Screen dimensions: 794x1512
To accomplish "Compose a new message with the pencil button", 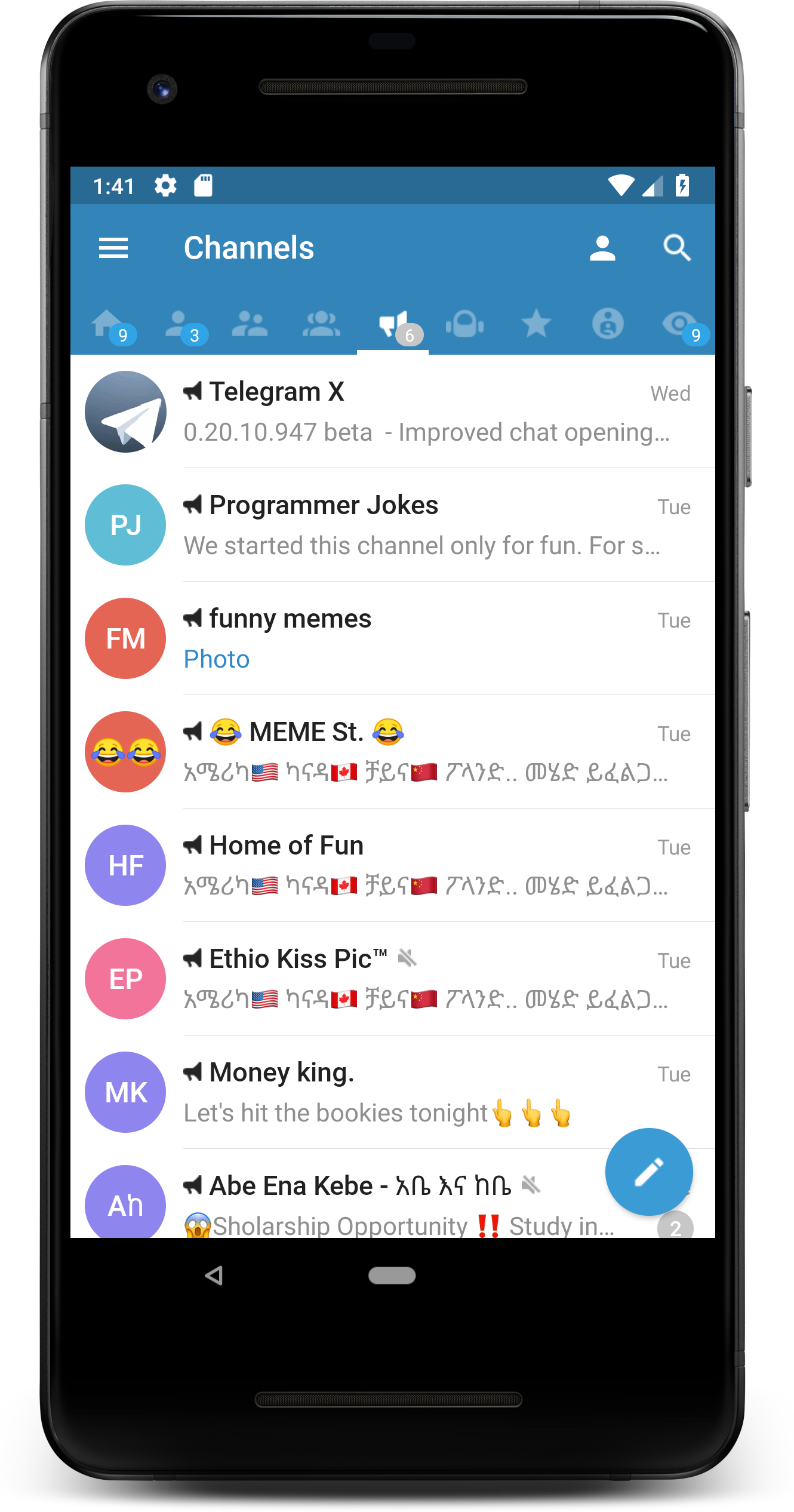I will [649, 1172].
